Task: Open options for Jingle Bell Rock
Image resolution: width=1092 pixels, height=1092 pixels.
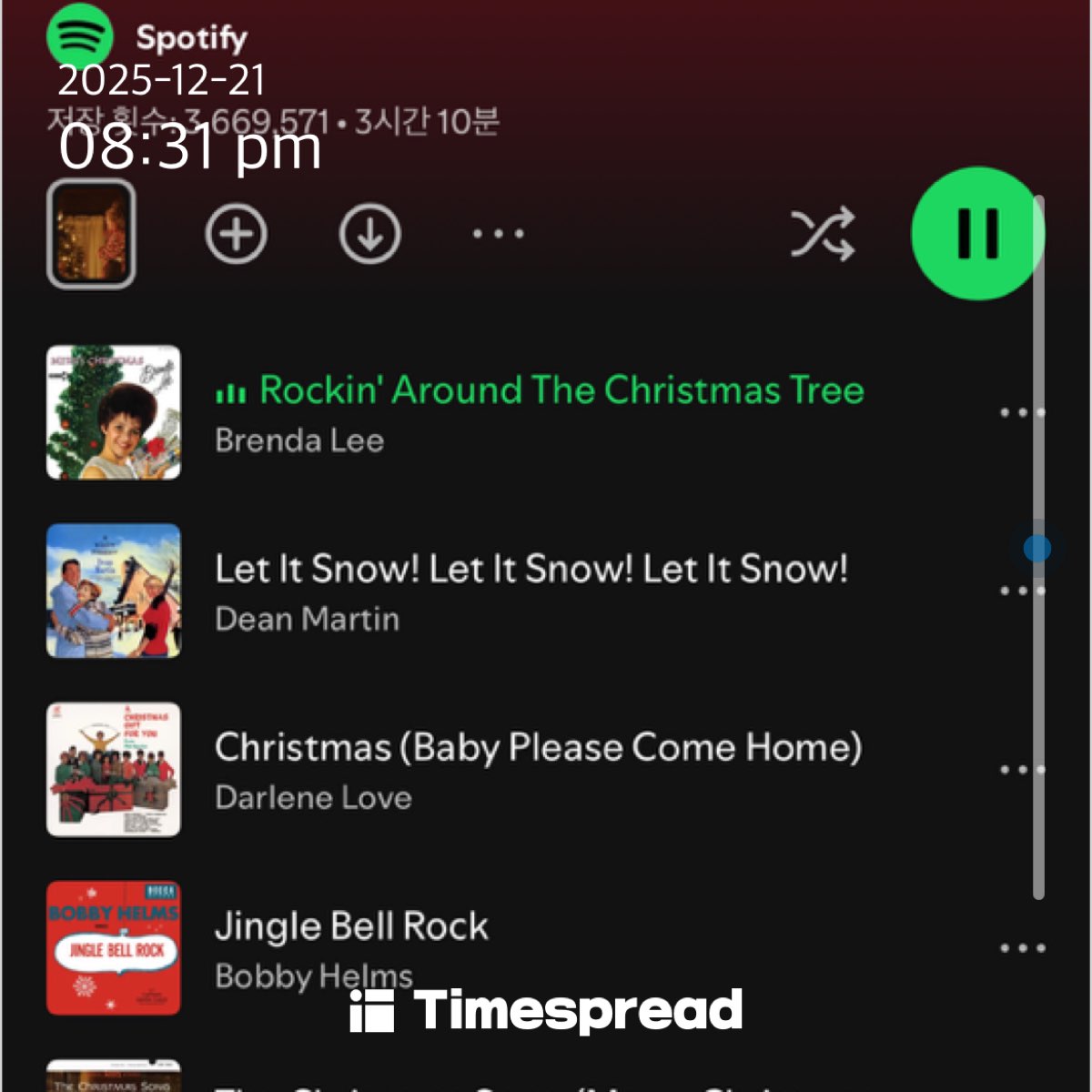Action: pos(1022,948)
